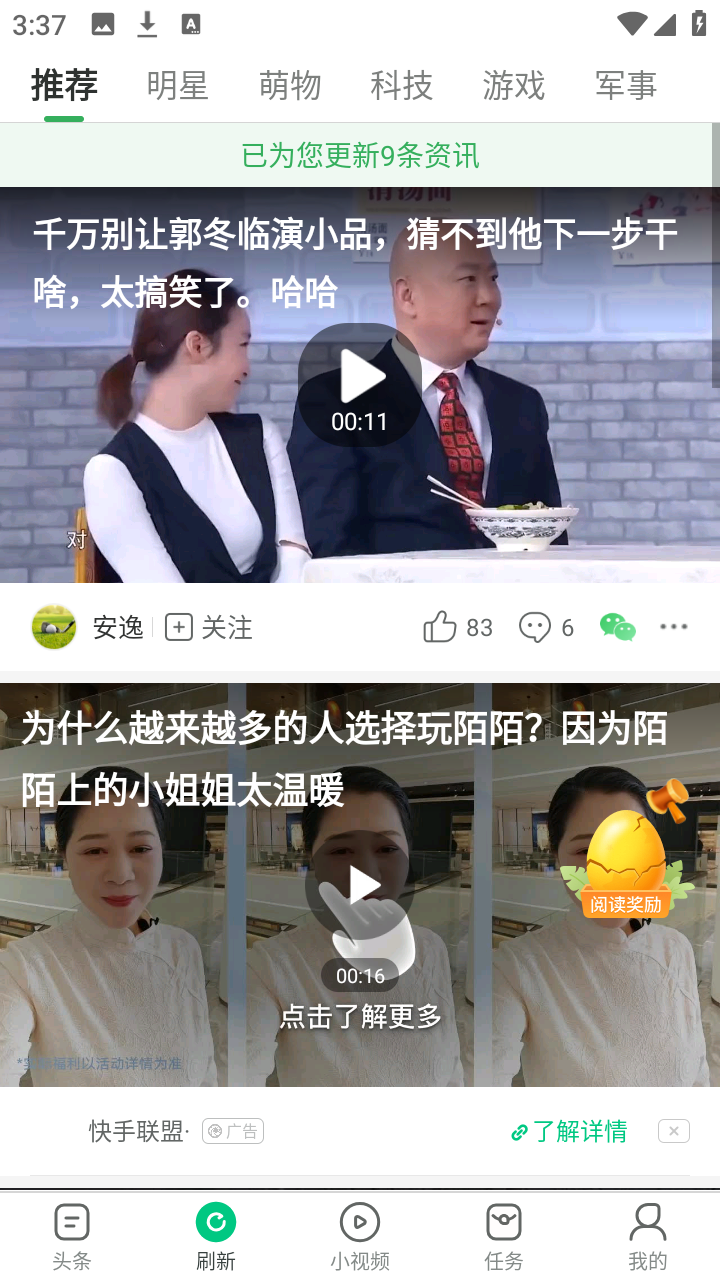Tap 已为您更新9条资讯 notification banner
The height and width of the screenshot is (1280, 720).
coord(360,156)
